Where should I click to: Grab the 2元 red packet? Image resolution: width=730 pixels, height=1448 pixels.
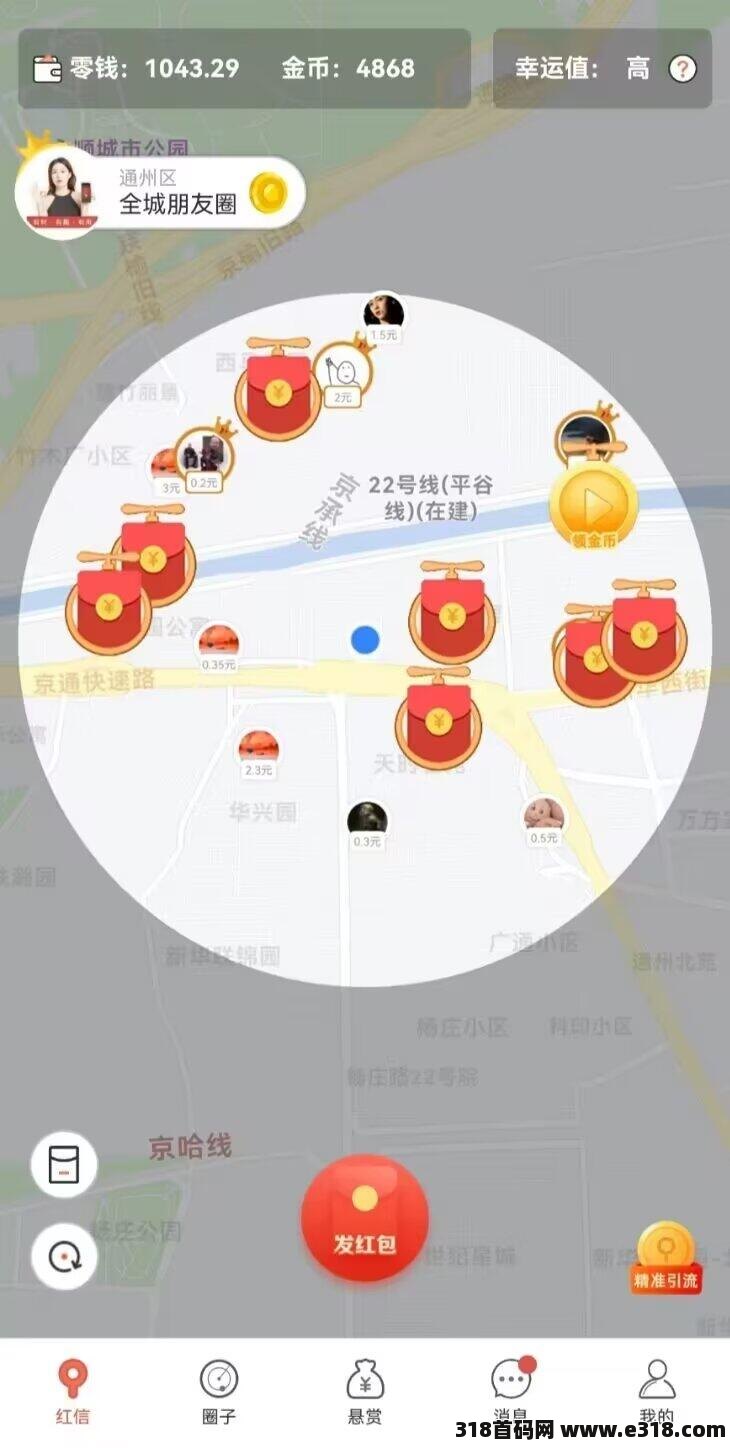(x=343, y=374)
